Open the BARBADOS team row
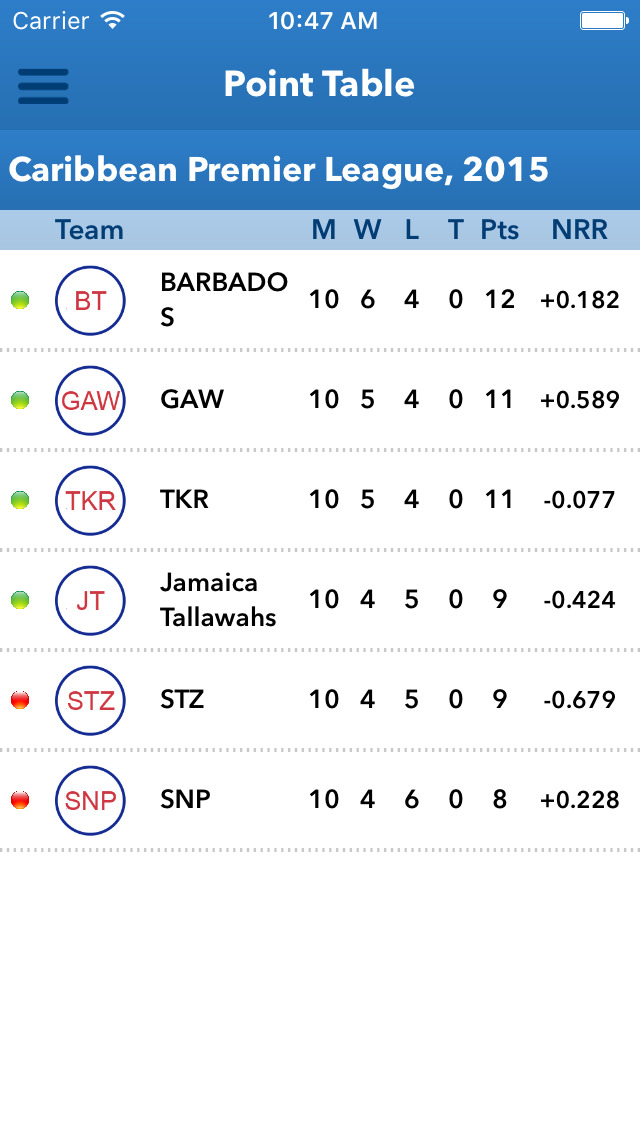The height and width of the screenshot is (1136, 640). (320, 300)
